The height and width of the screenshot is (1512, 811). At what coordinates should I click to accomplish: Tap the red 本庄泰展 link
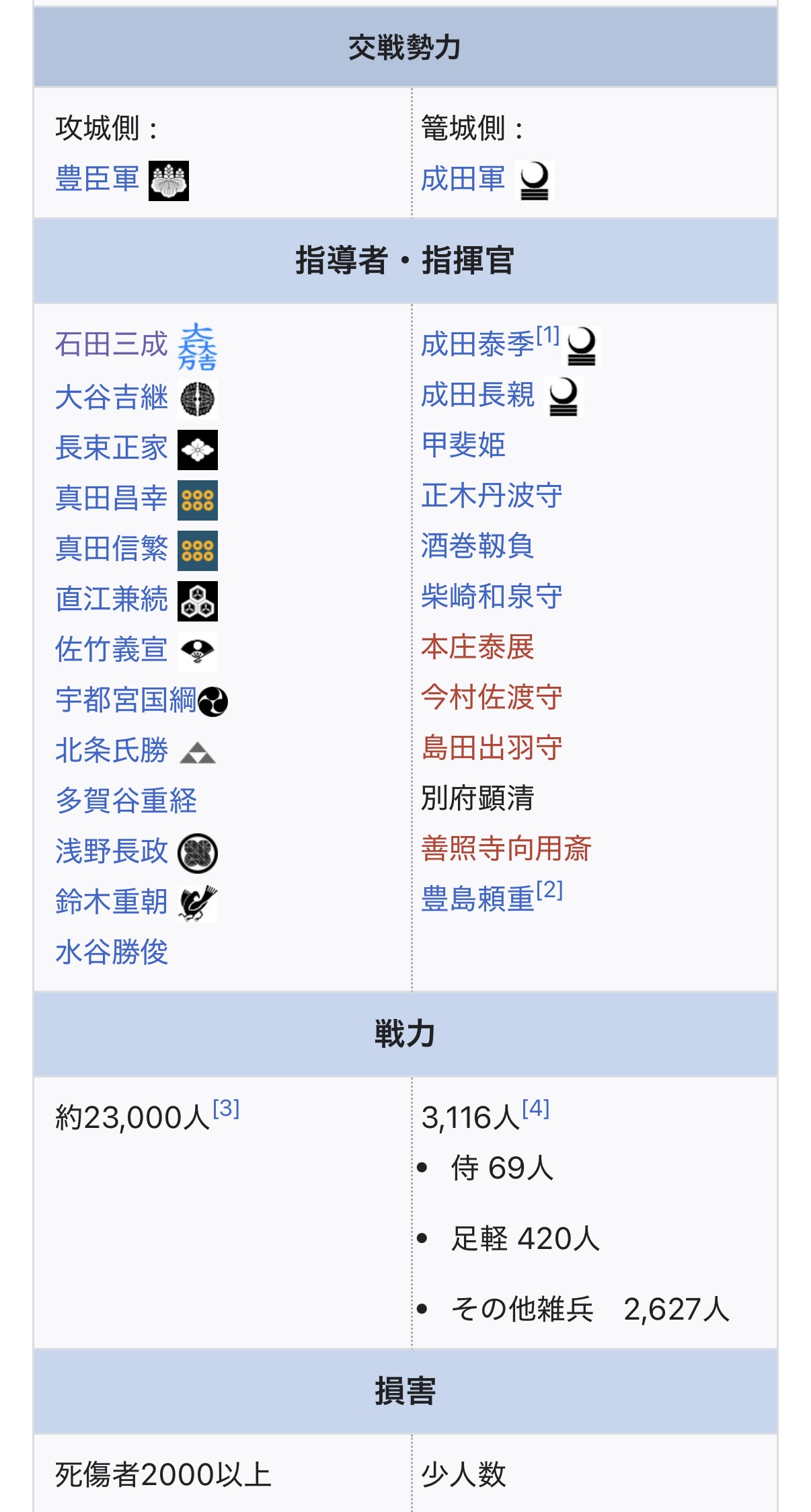point(477,647)
